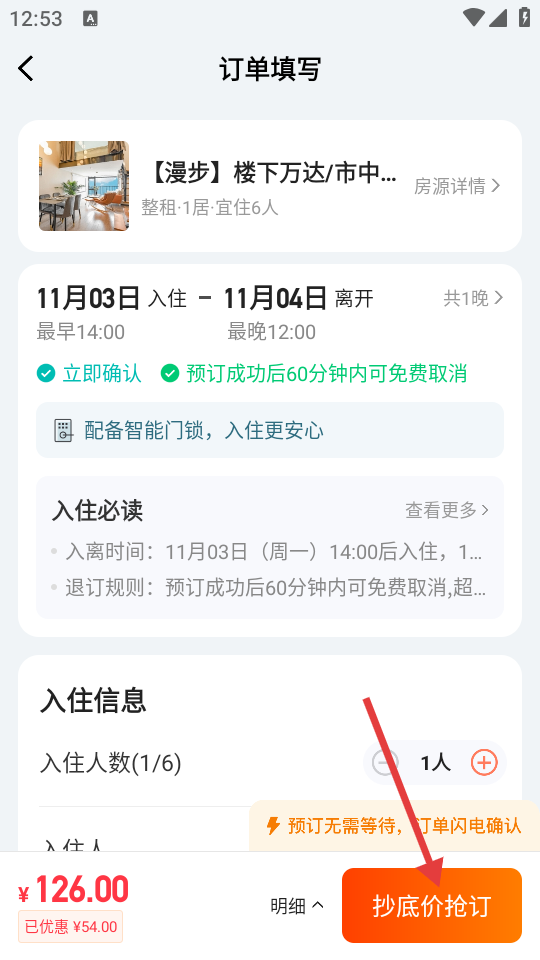
Task: Change stay dates via 共1晚
Action: pos(473,299)
